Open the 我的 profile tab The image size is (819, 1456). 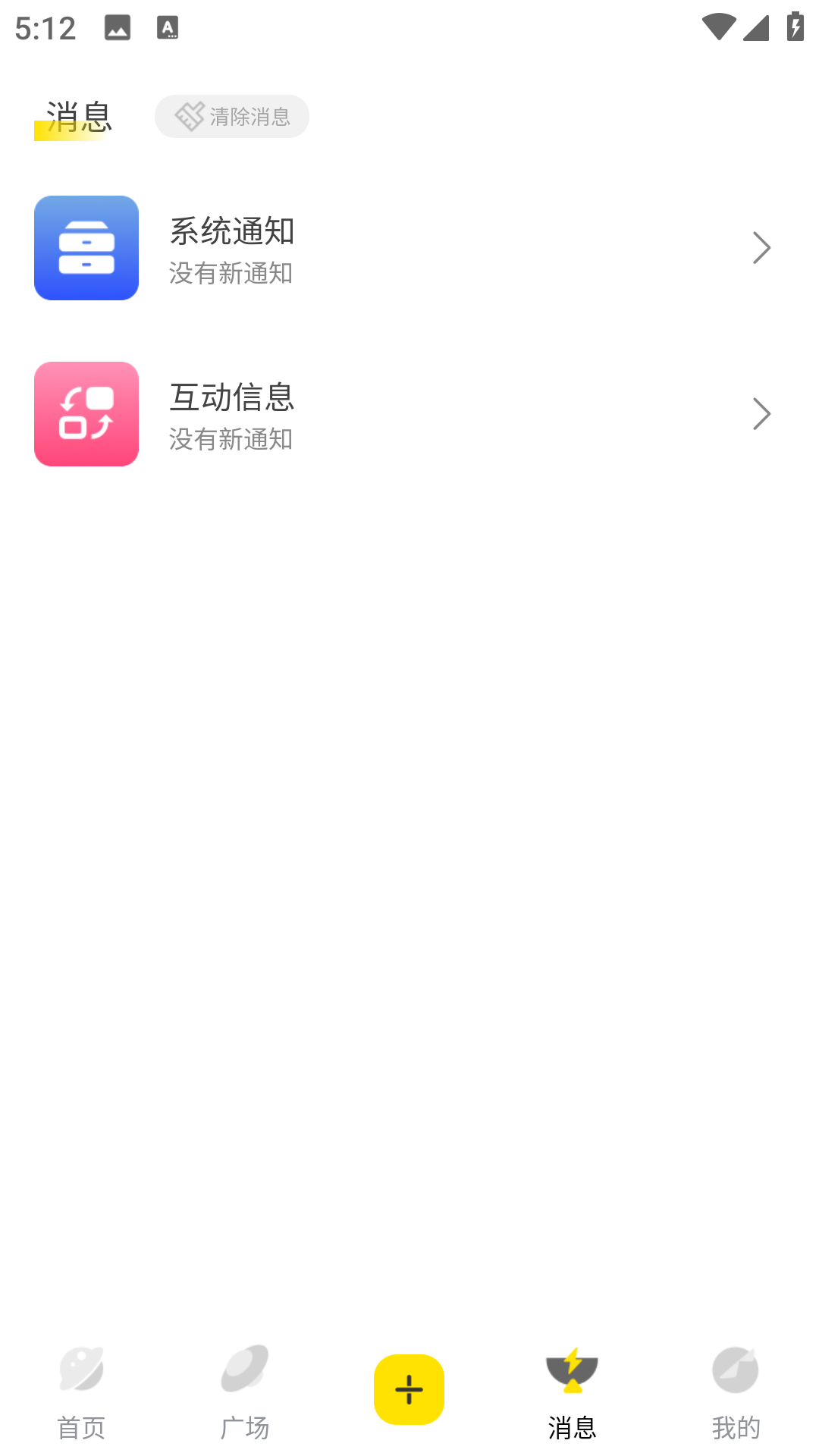click(x=735, y=1392)
